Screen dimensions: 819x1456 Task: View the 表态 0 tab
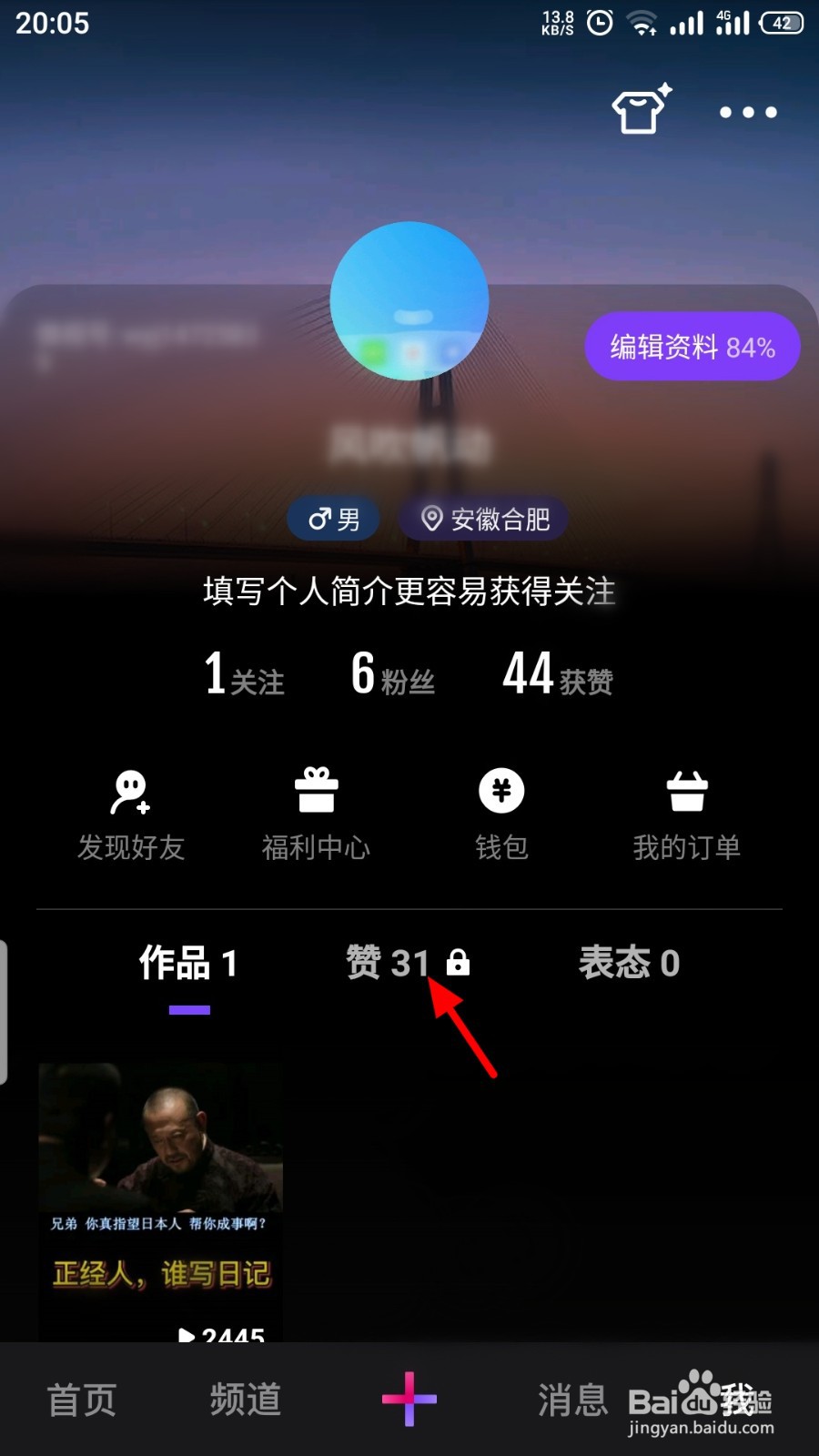coord(631,962)
